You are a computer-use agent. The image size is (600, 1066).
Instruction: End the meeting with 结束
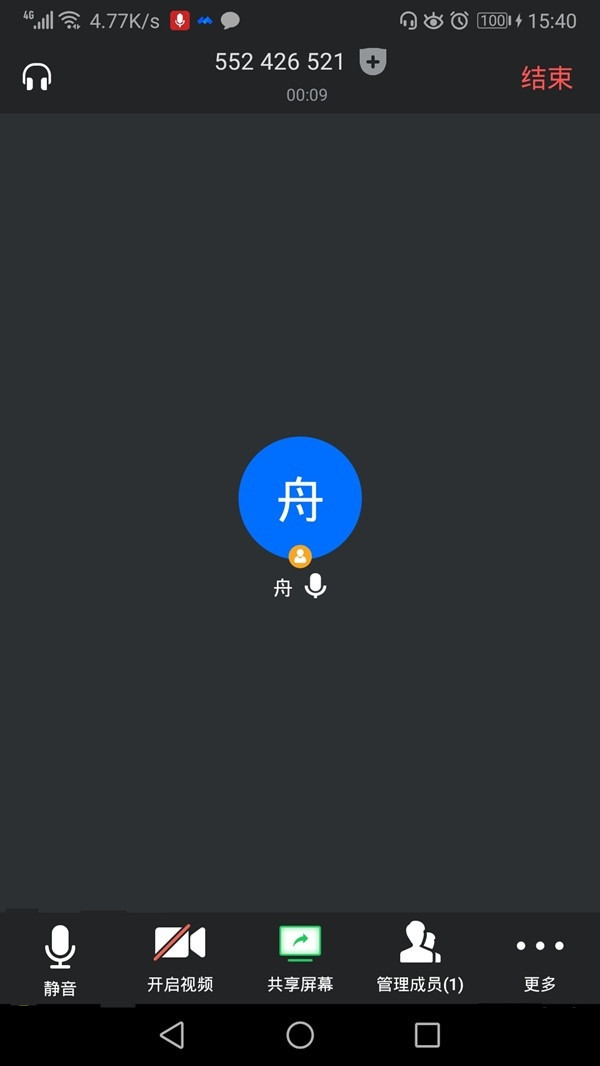point(546,78)
